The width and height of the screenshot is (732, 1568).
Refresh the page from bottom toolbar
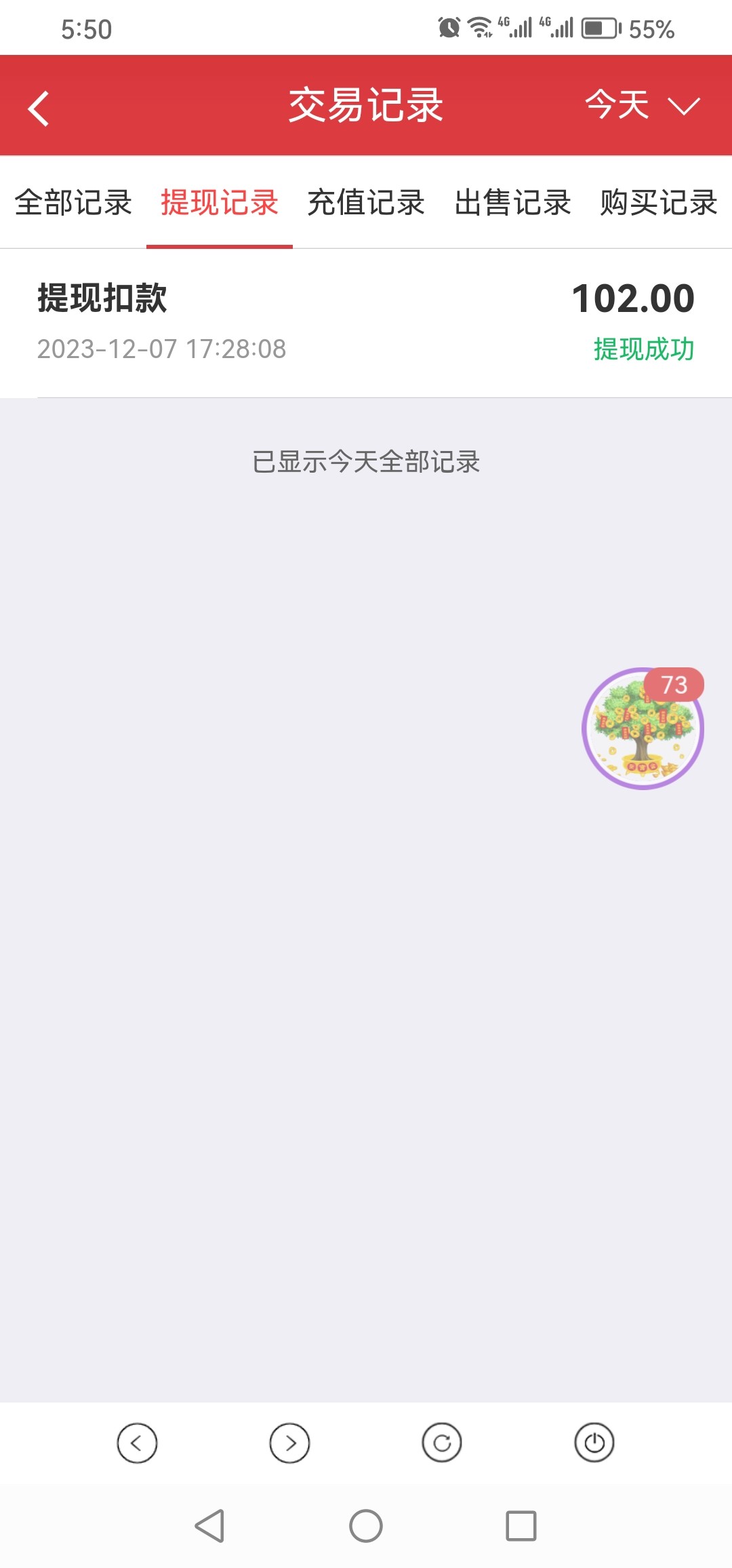442,1443
